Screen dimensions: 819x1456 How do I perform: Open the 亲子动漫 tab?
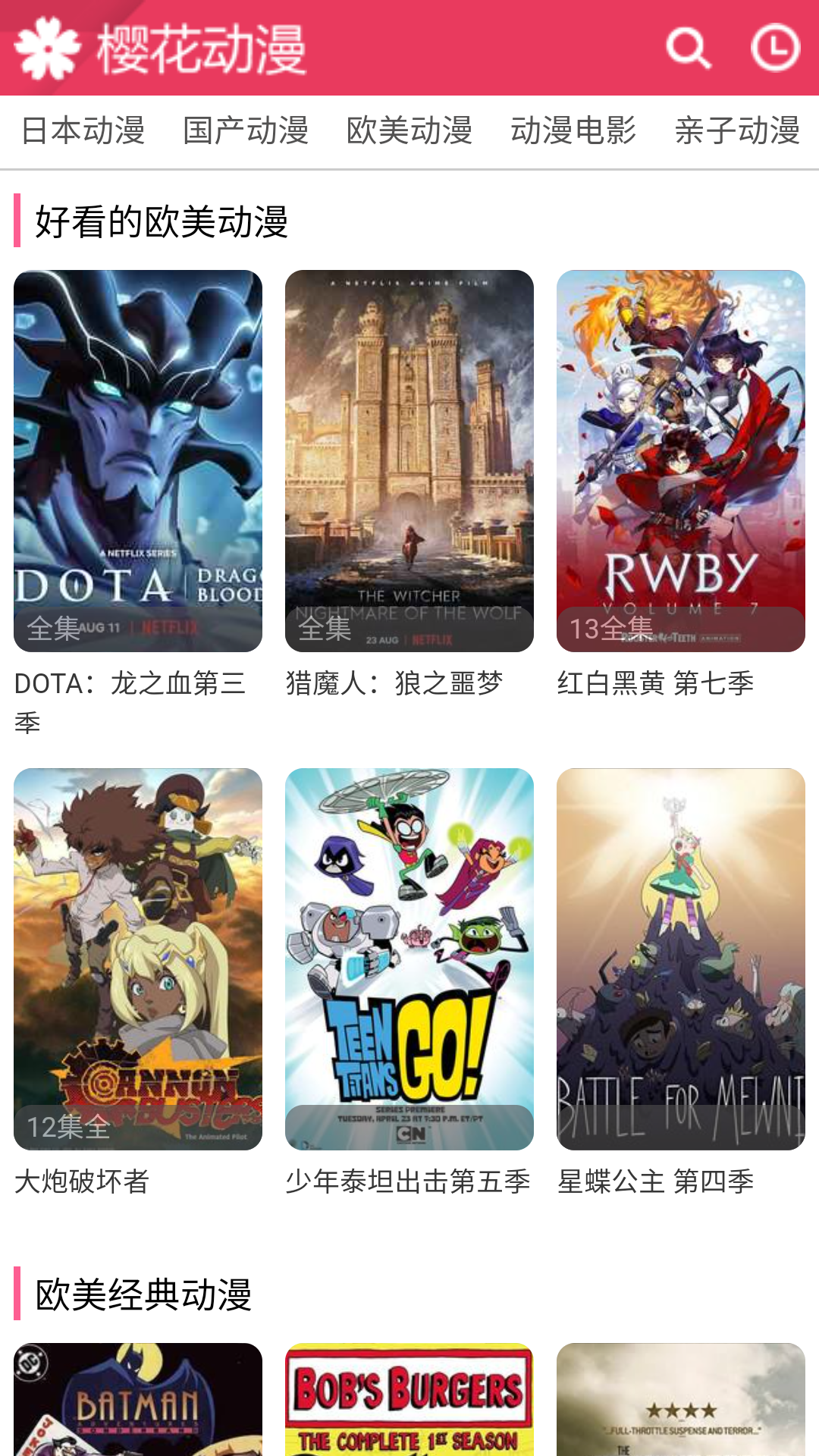point(737,130)
